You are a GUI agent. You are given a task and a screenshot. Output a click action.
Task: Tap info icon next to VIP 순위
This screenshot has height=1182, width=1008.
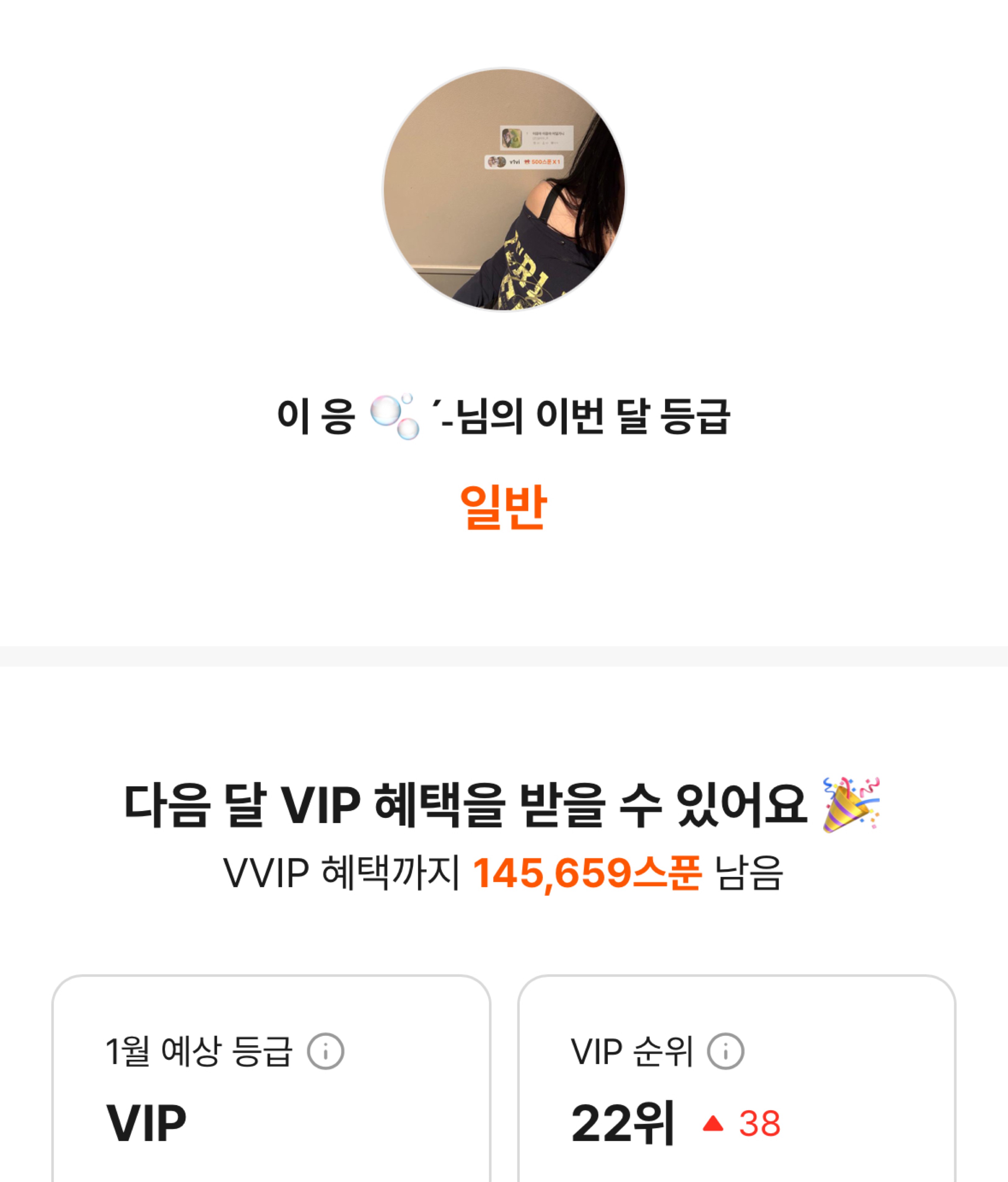click(725, 1051)
